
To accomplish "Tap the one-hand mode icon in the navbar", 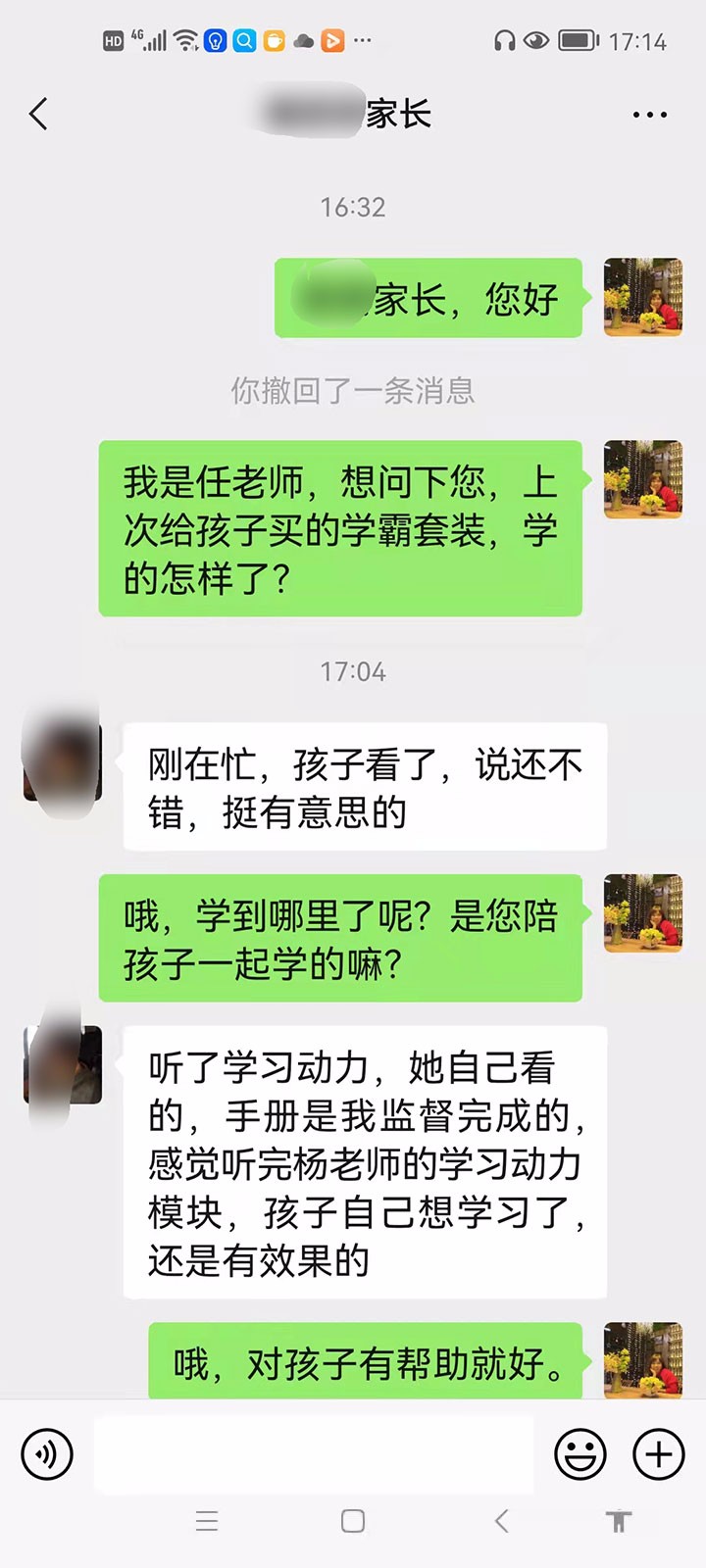I will point(621,1521).
